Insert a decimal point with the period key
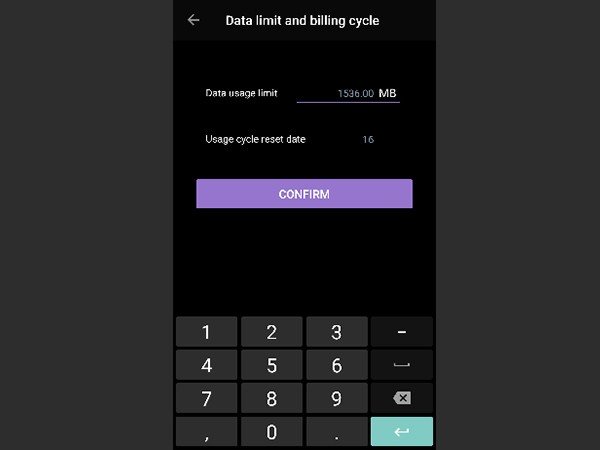 (x=336, y=432)
